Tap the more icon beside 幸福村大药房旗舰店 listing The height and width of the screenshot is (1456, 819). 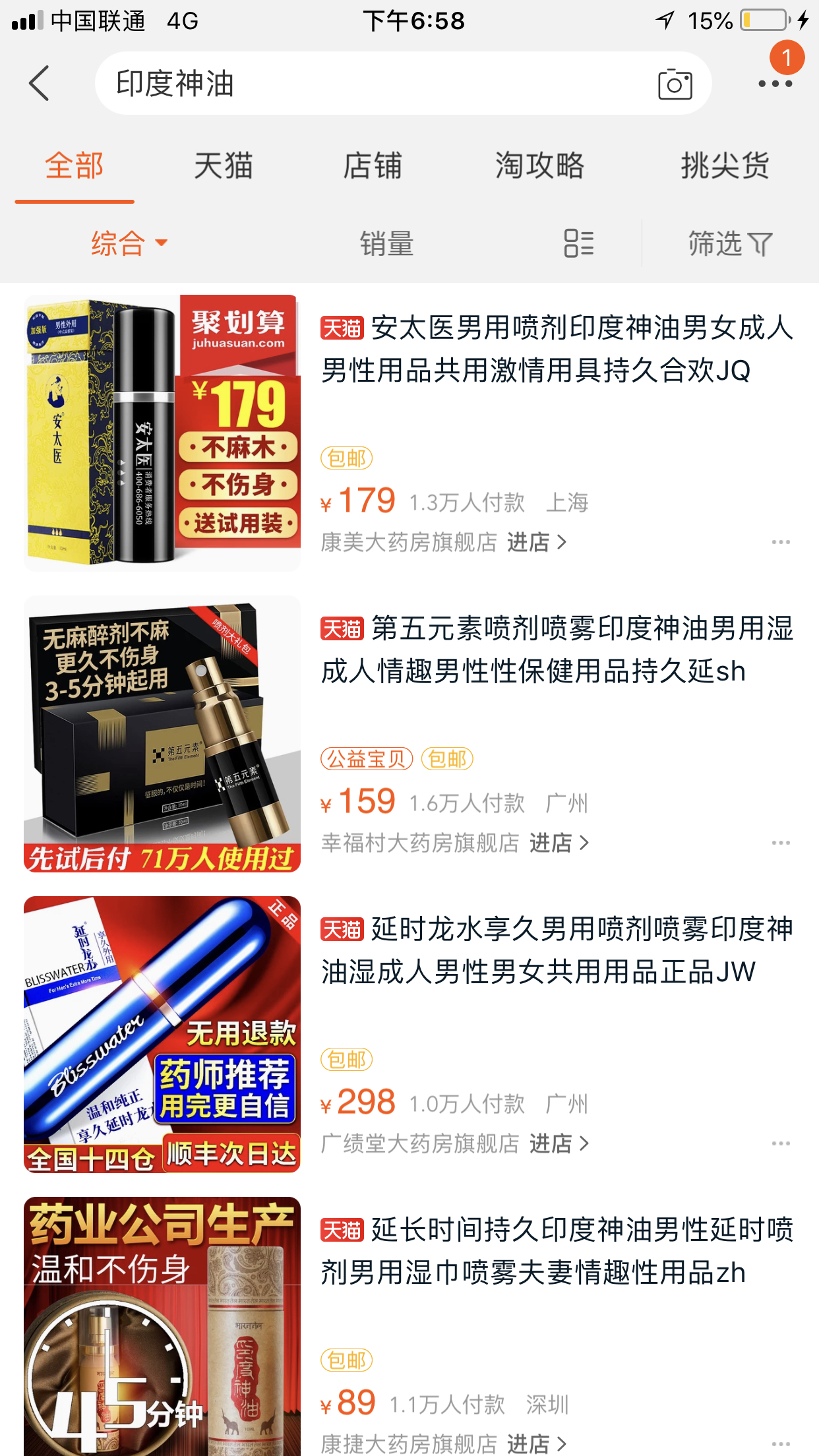coord(780,842)
